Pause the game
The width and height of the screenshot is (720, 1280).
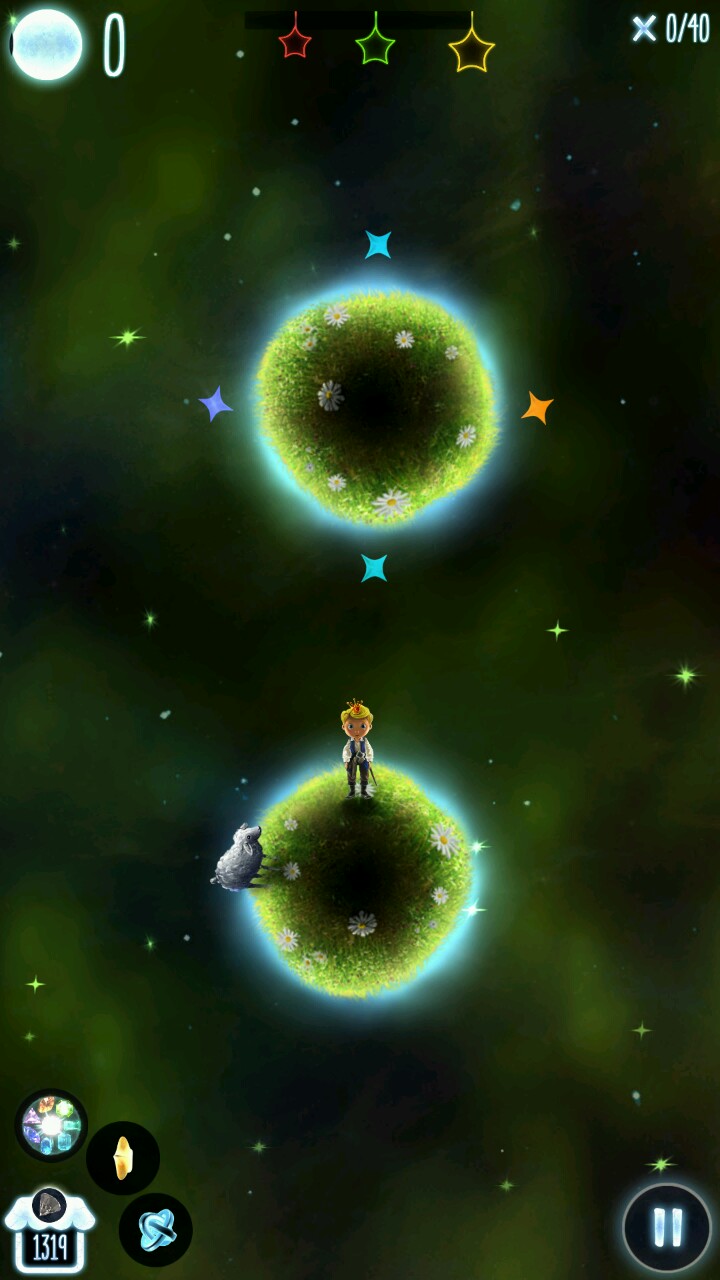coord(667,1227)
